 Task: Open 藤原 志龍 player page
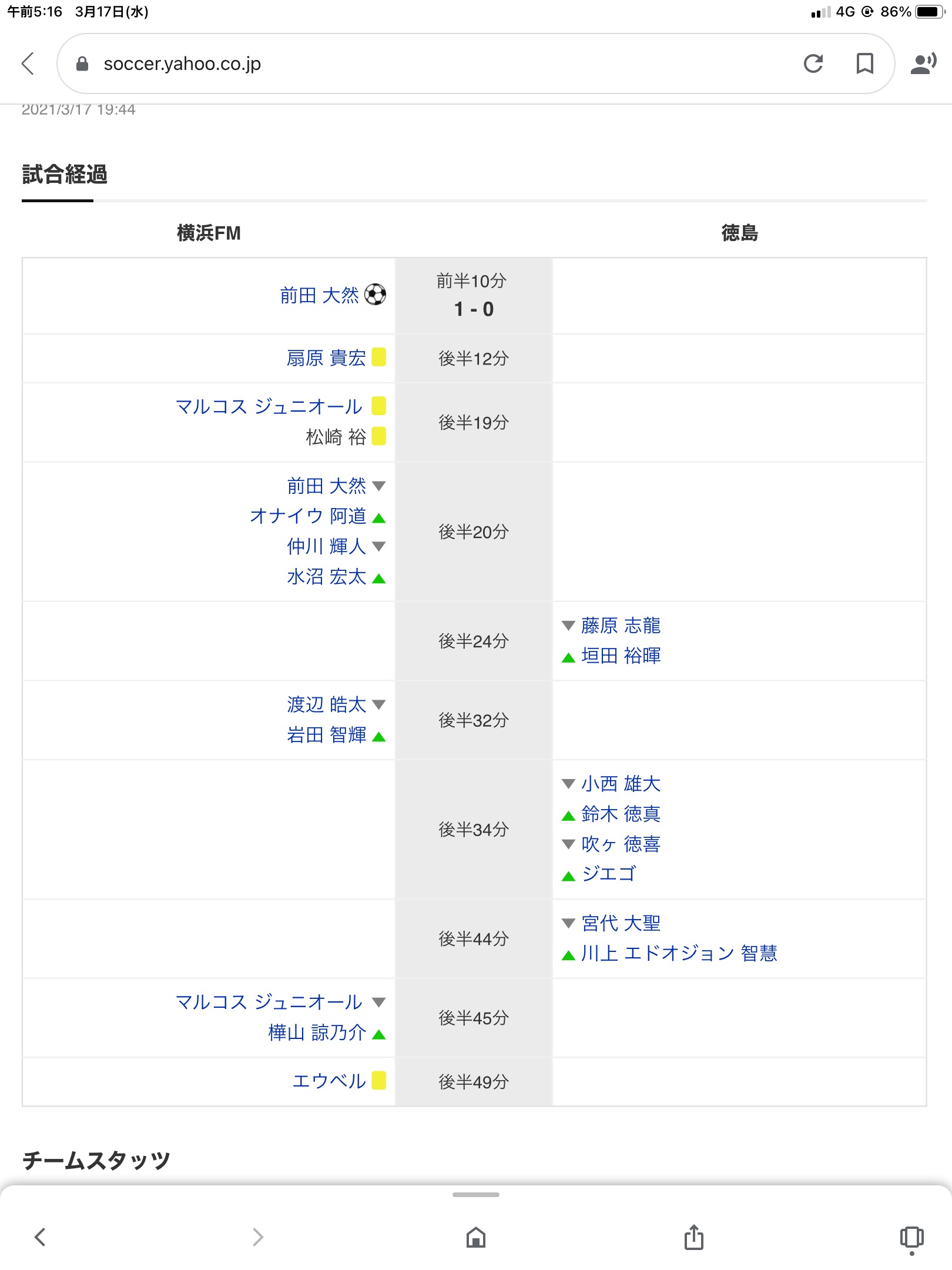click(621, 626)
